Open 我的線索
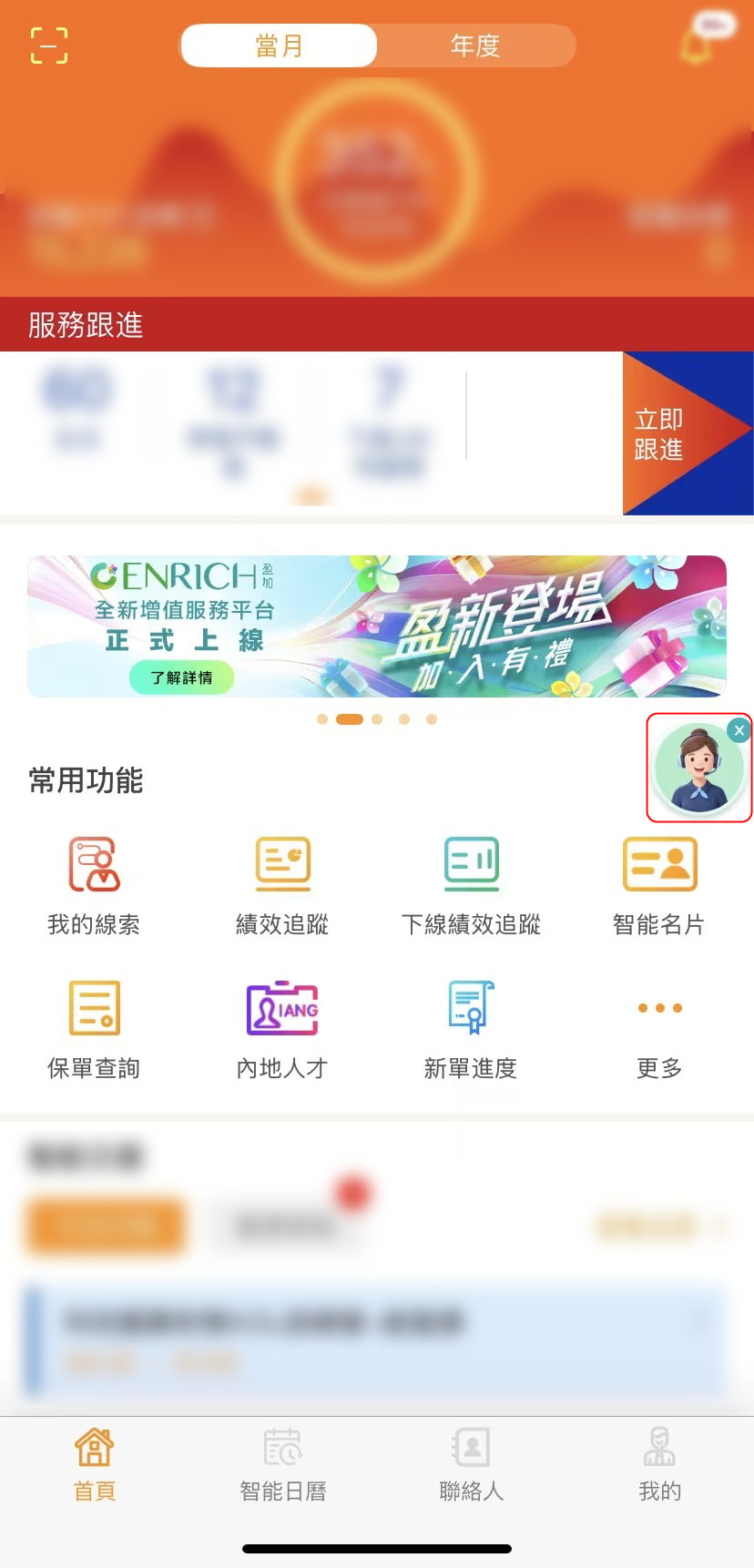 coord(94,883)
